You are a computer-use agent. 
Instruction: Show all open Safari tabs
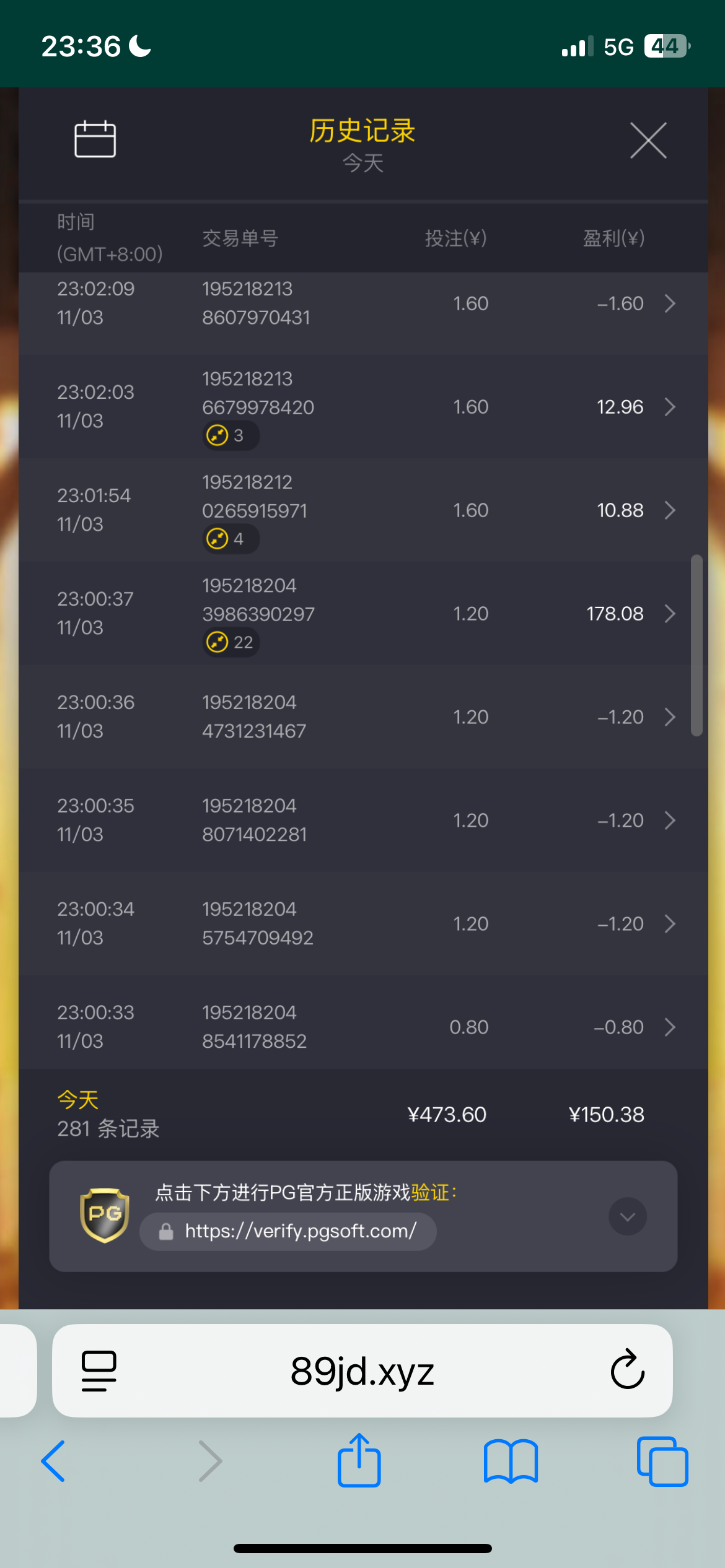pyautogui.click(x=662, y=1461)
